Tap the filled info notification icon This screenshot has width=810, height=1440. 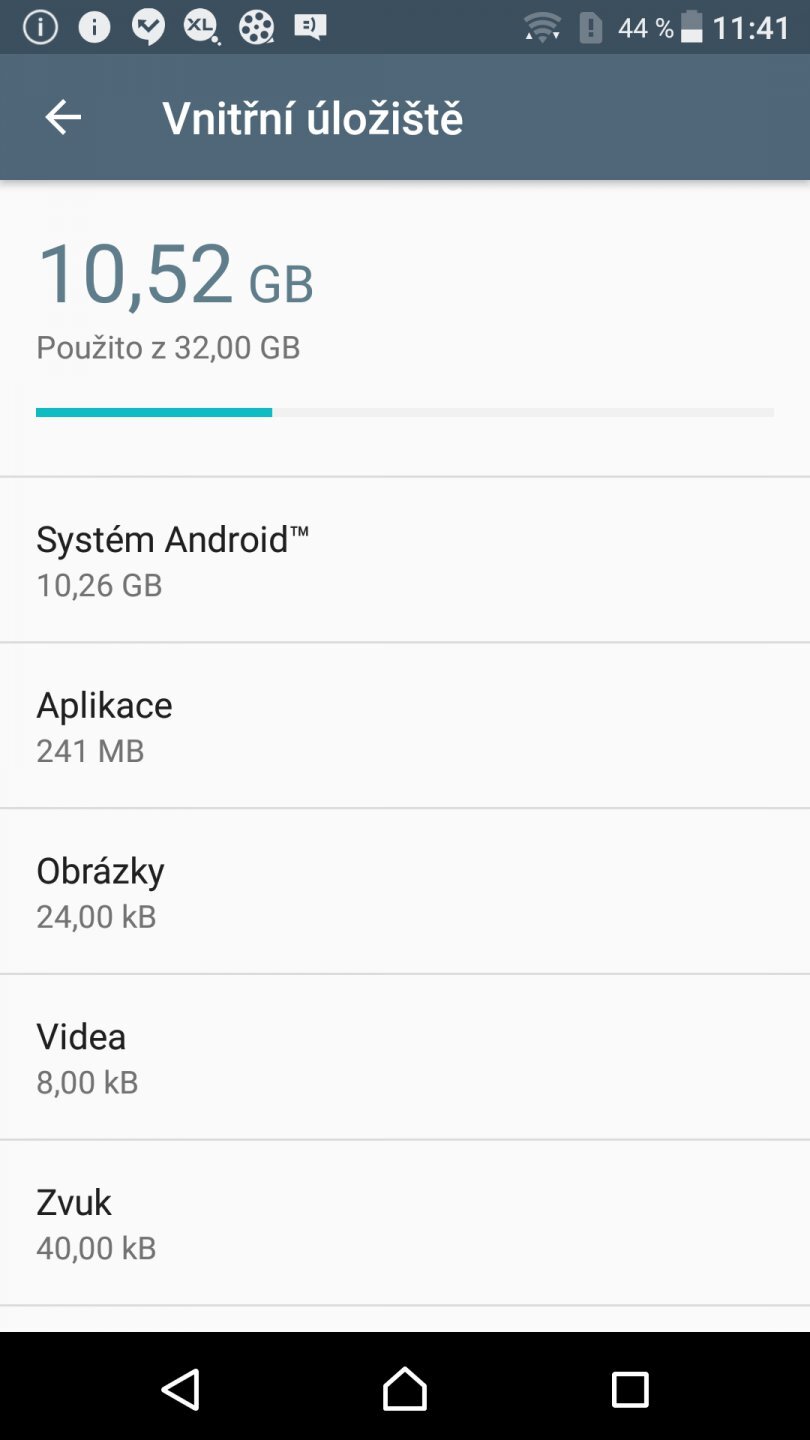point(95,27)
